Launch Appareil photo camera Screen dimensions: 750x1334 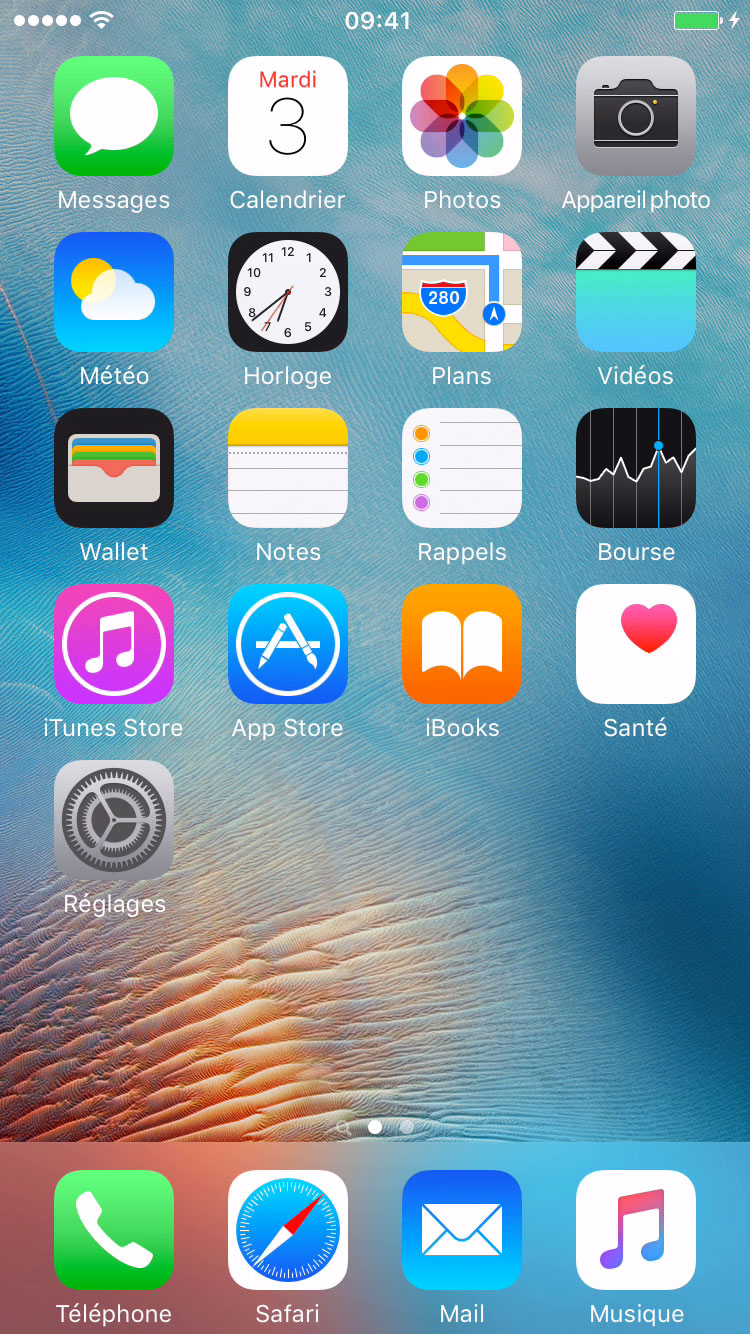coord(636,116)
